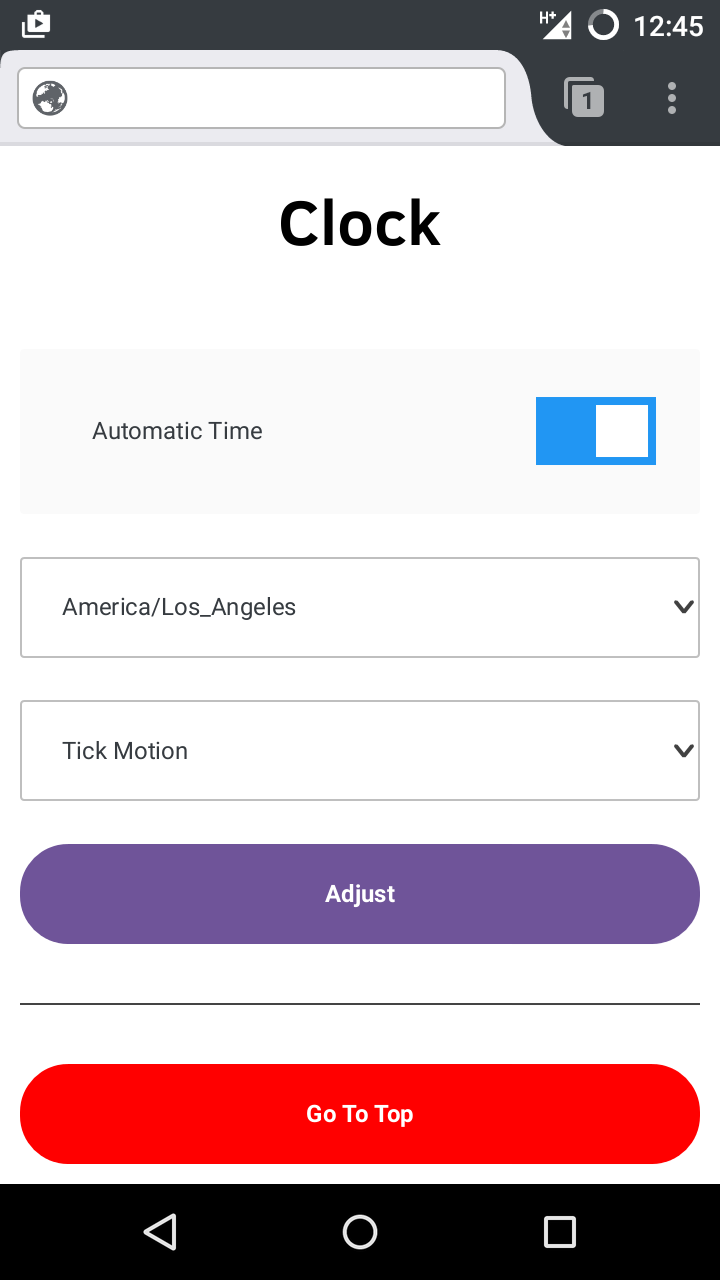Check the 12:45 clock in status bar
This screenshot has width=720, height=1280.
[x=664, y=24]
